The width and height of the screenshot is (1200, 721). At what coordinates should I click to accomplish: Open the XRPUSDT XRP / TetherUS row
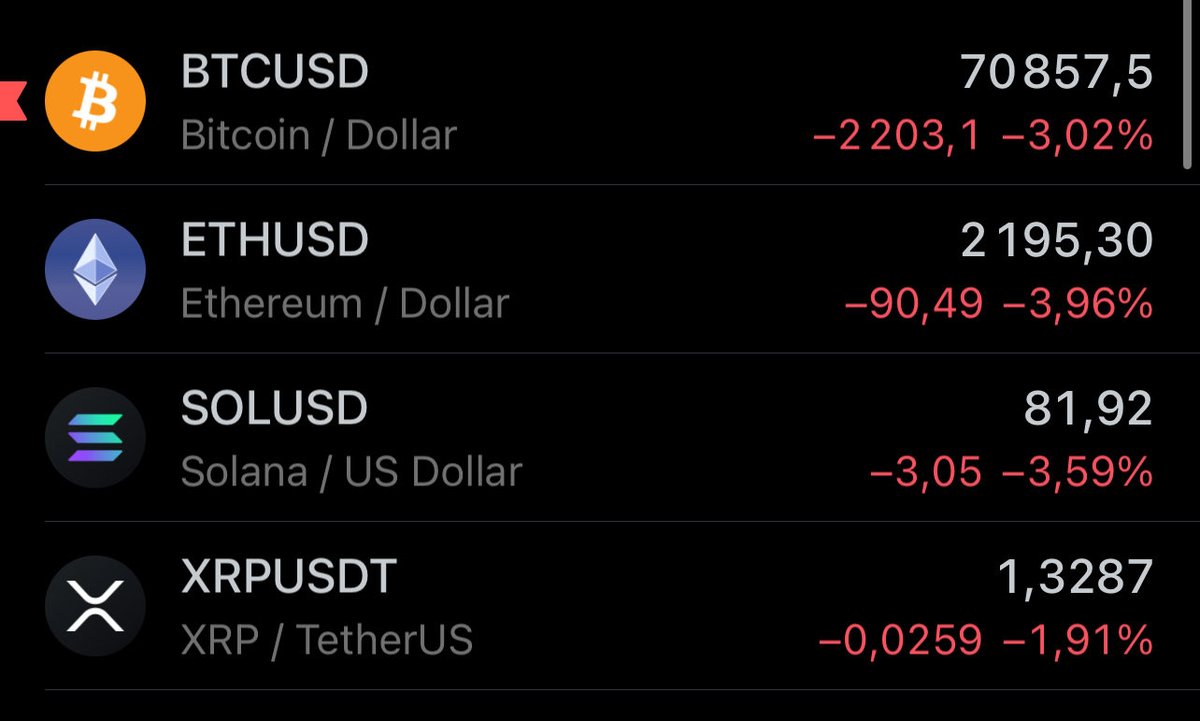click(x=600, y=606)
